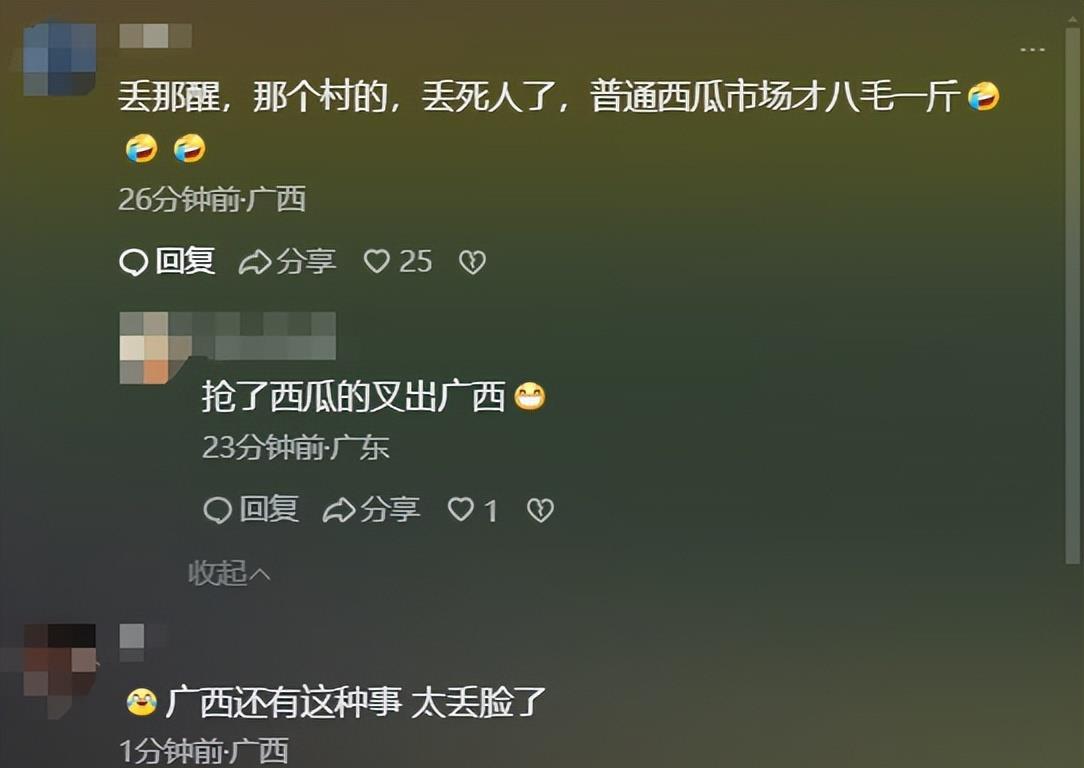Screen dimensions: 1084x768
Task: Reply to the 抢了西瓜的叉出广西 comment
Action: pyautogui.click(x=251, y=510)
